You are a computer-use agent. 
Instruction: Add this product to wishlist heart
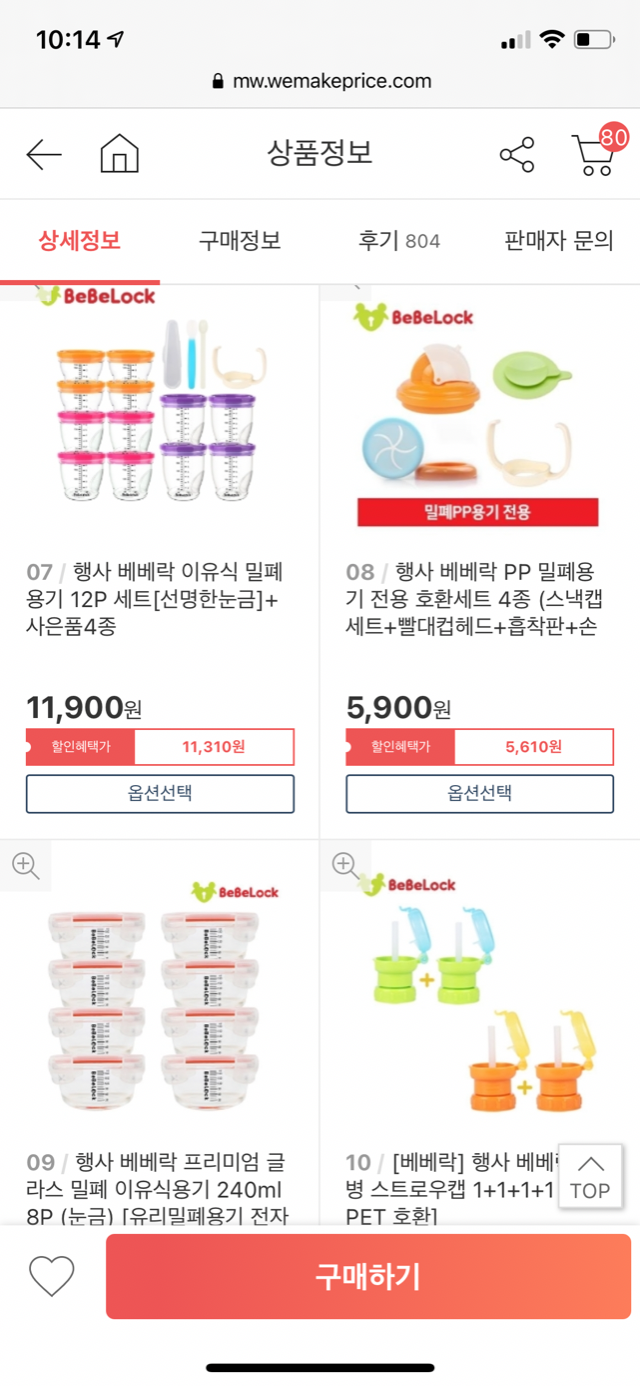pyautogui.click(x=52, y=1276)
